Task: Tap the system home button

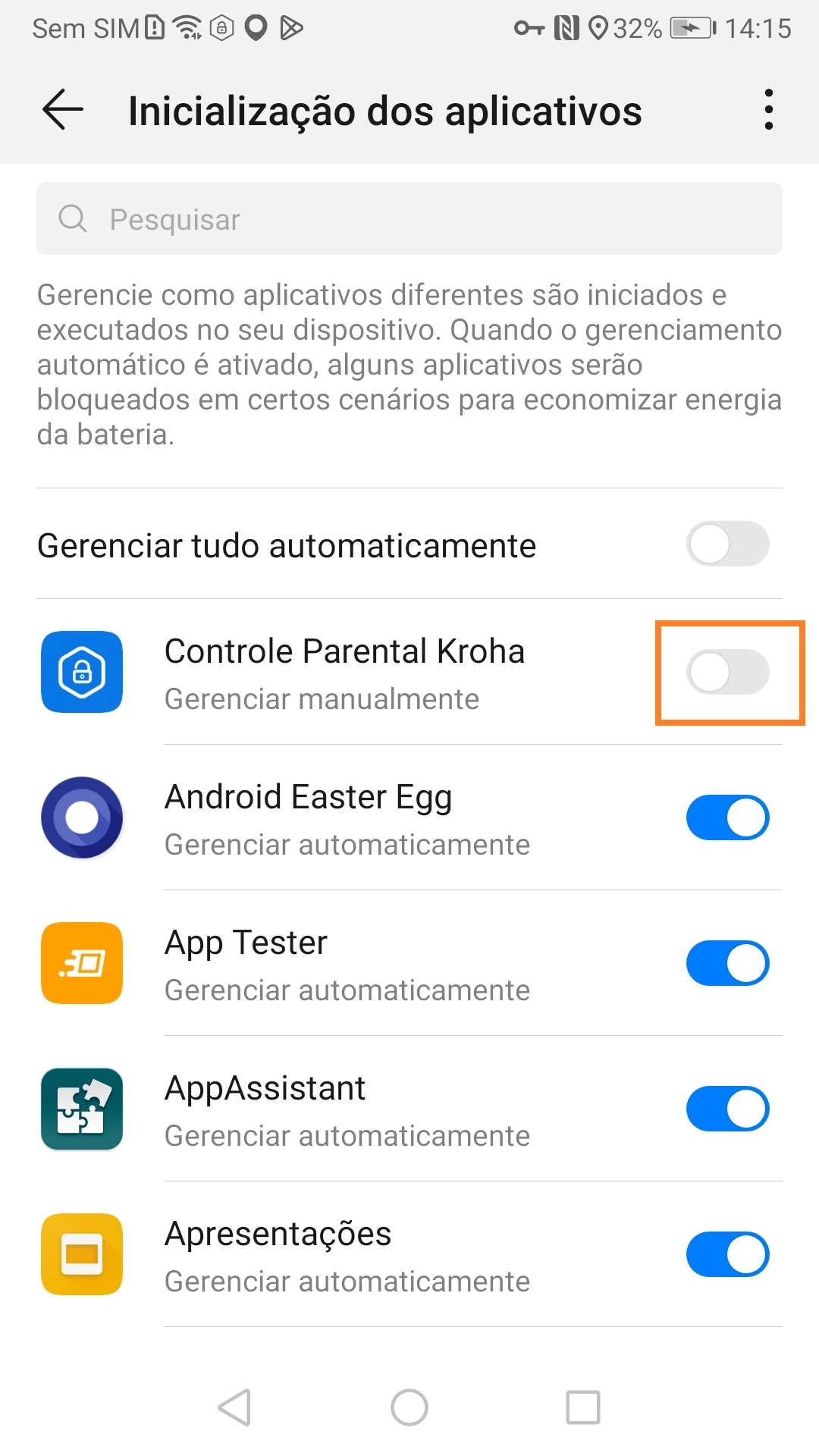Action: (409, 1408)
